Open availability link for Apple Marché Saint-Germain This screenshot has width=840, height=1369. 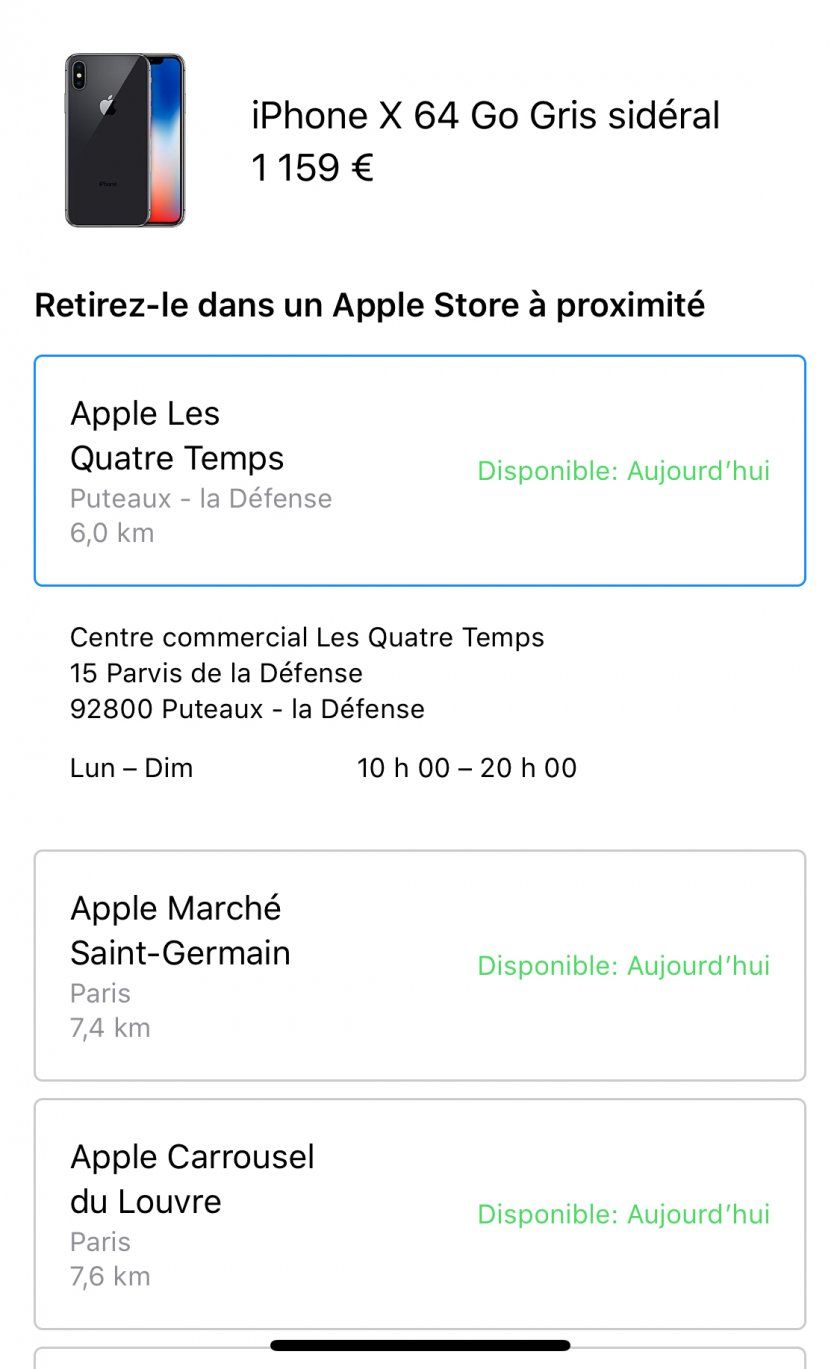[x=624, y=966]
